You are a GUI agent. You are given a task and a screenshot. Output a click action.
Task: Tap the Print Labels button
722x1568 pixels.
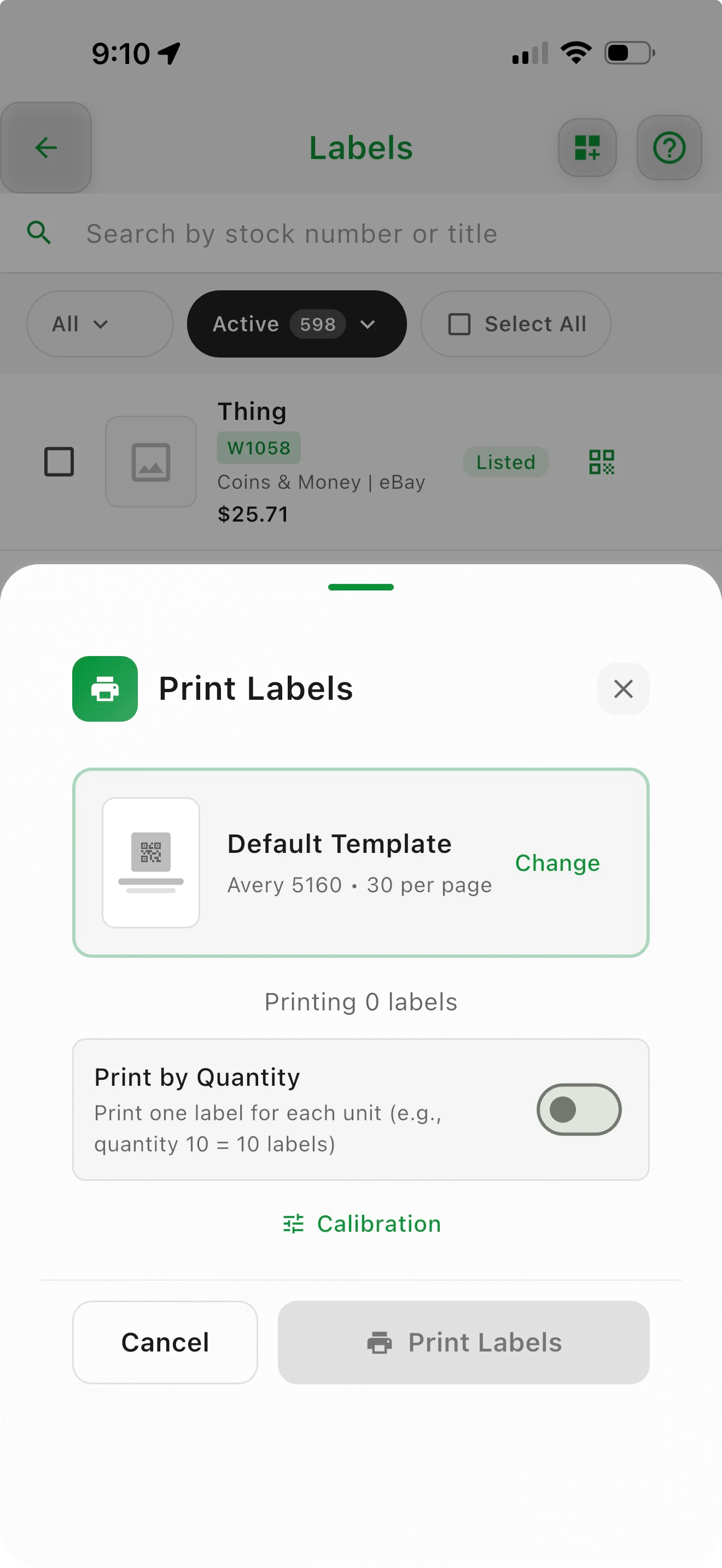[x=464, y=1342]
